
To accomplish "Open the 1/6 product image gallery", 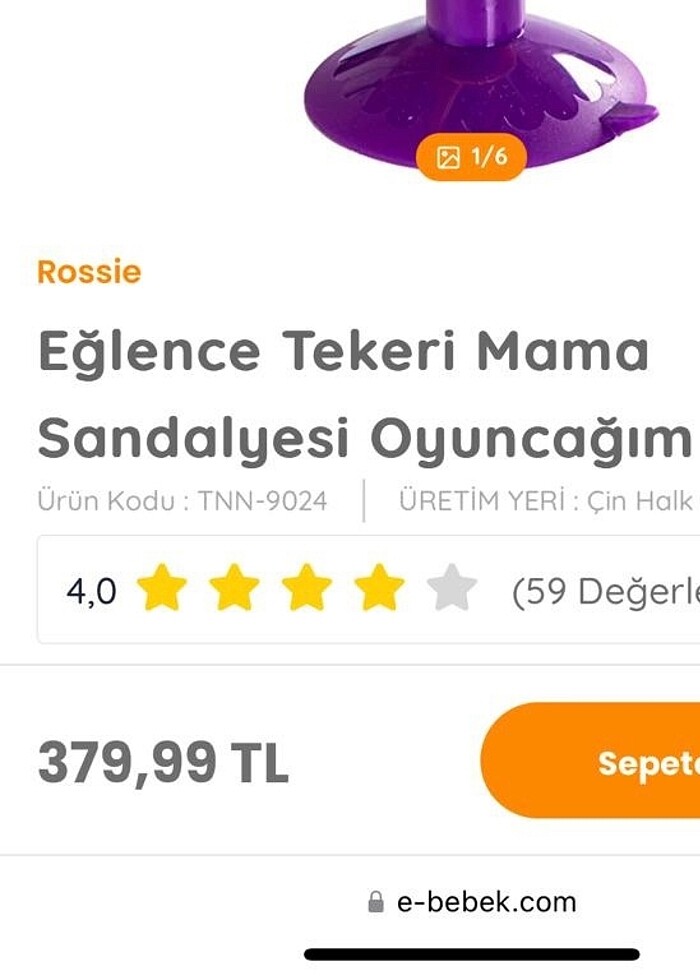I will 471,157.
